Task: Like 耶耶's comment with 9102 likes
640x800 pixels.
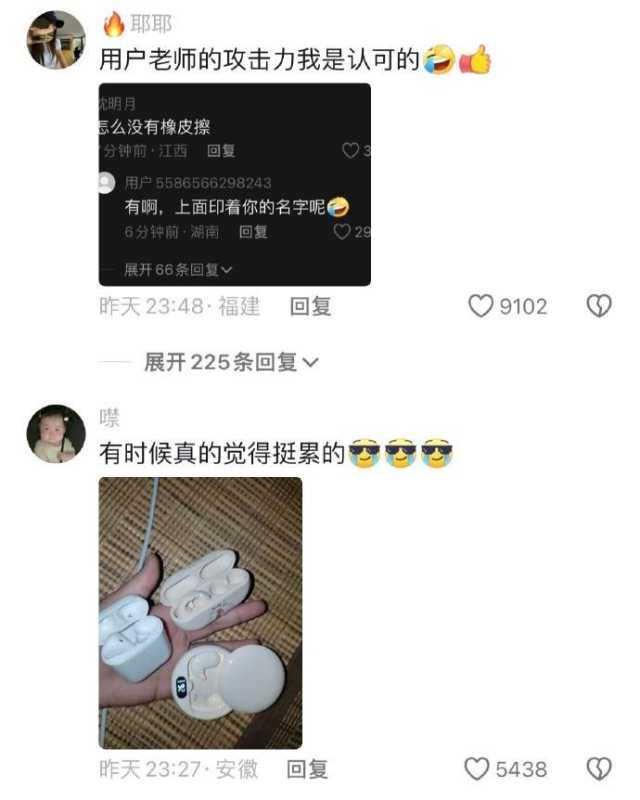Action: coord(482,307)
